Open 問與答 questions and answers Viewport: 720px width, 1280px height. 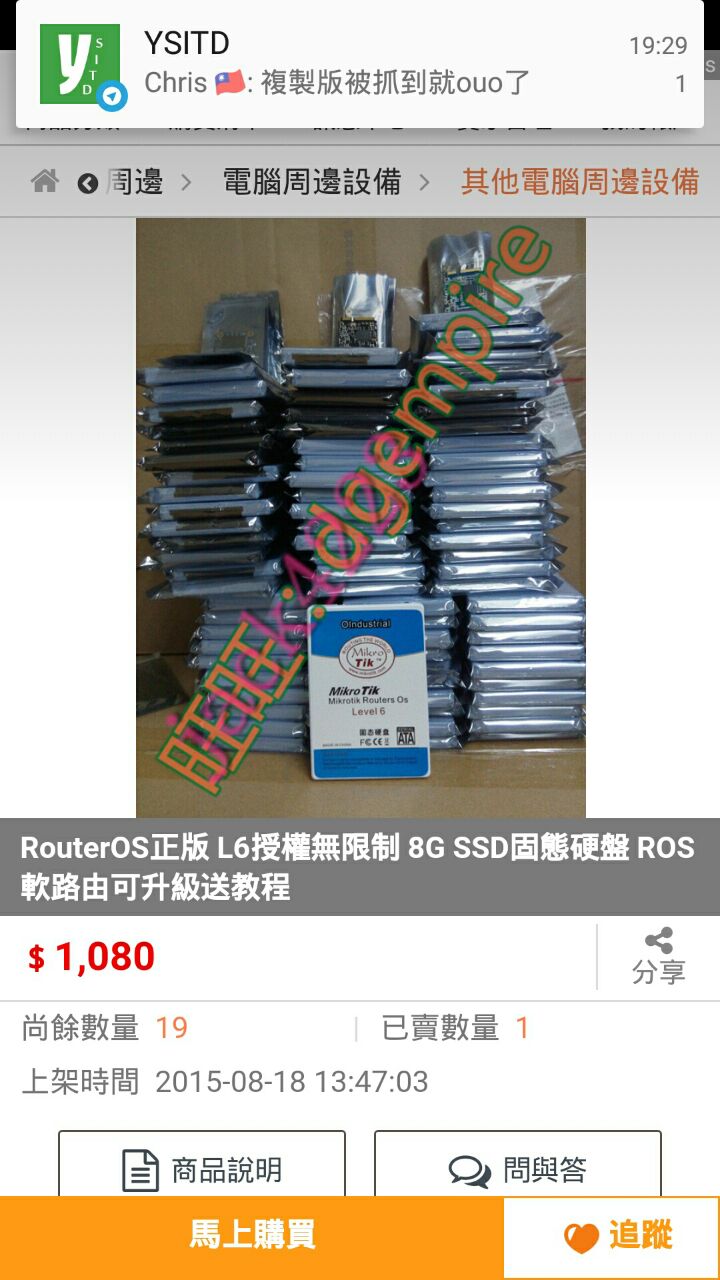pyautogui.click(x=518, y=1168)
